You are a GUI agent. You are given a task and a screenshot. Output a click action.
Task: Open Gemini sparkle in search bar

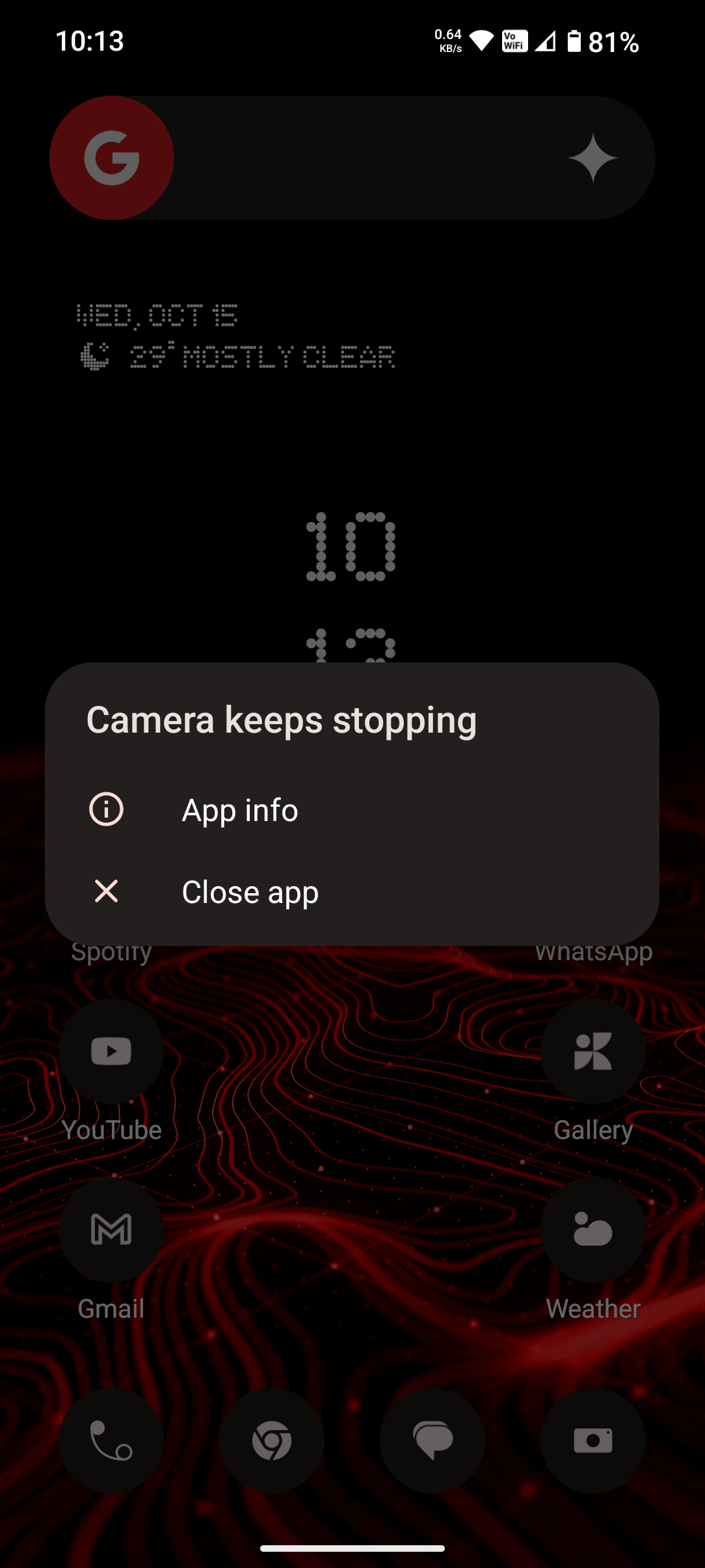pyautogui.click(x=592, y=158)
